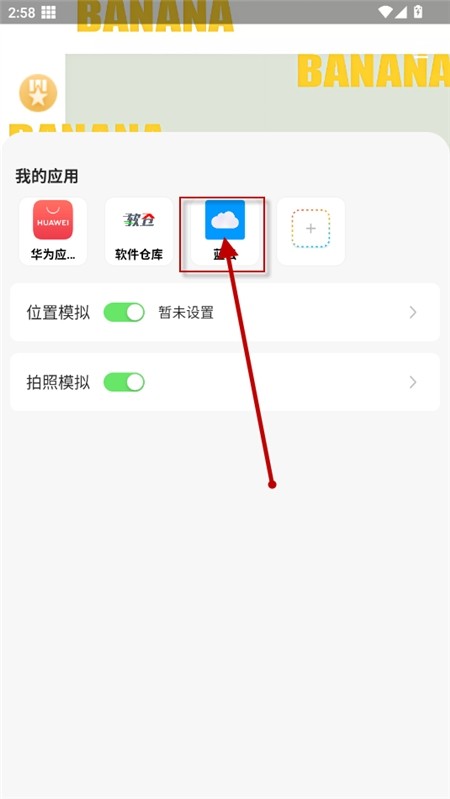Open 拍照模拟 settings via its chevron
The width and height of the screenshot is (450, 799).
(413, 382)
